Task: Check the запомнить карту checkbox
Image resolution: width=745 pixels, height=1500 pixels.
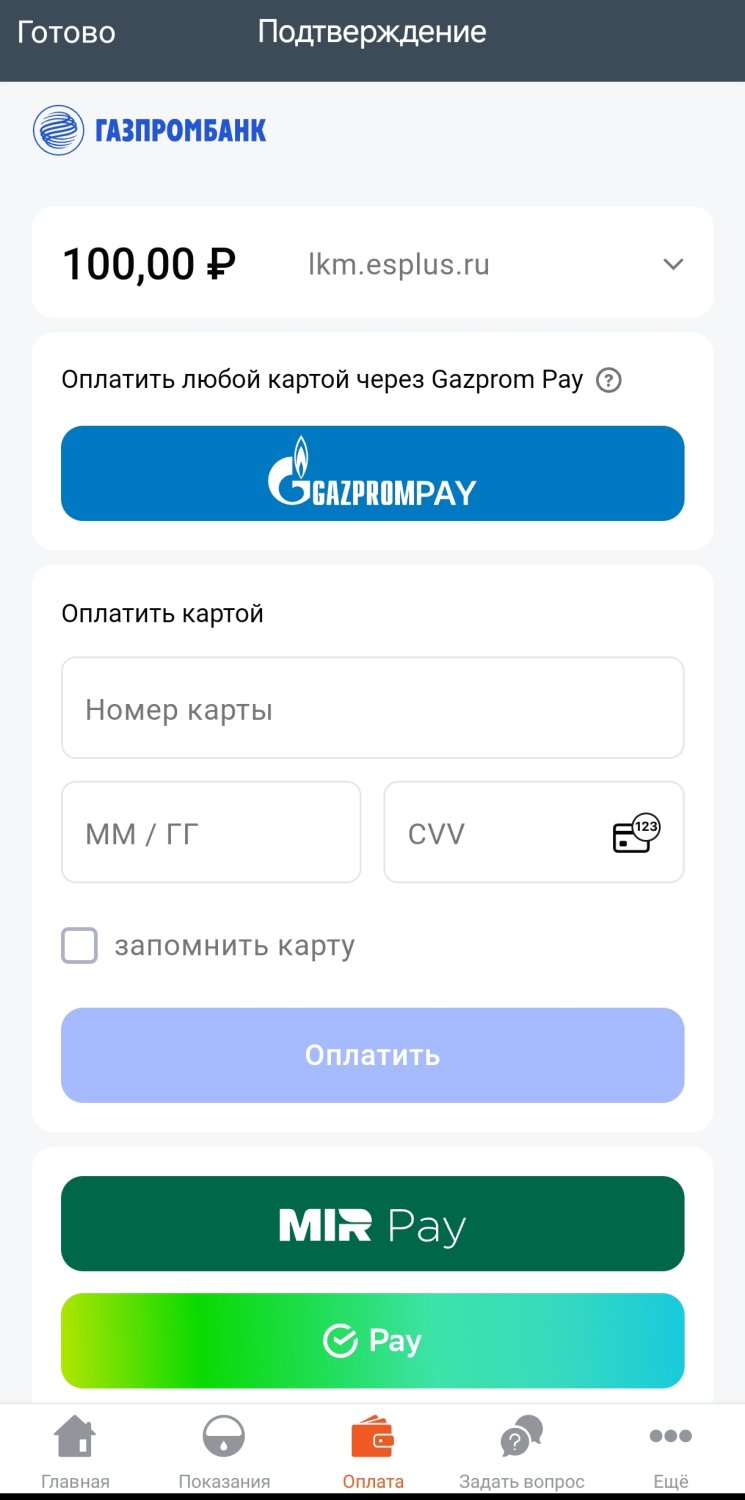Action: (80, 945)
